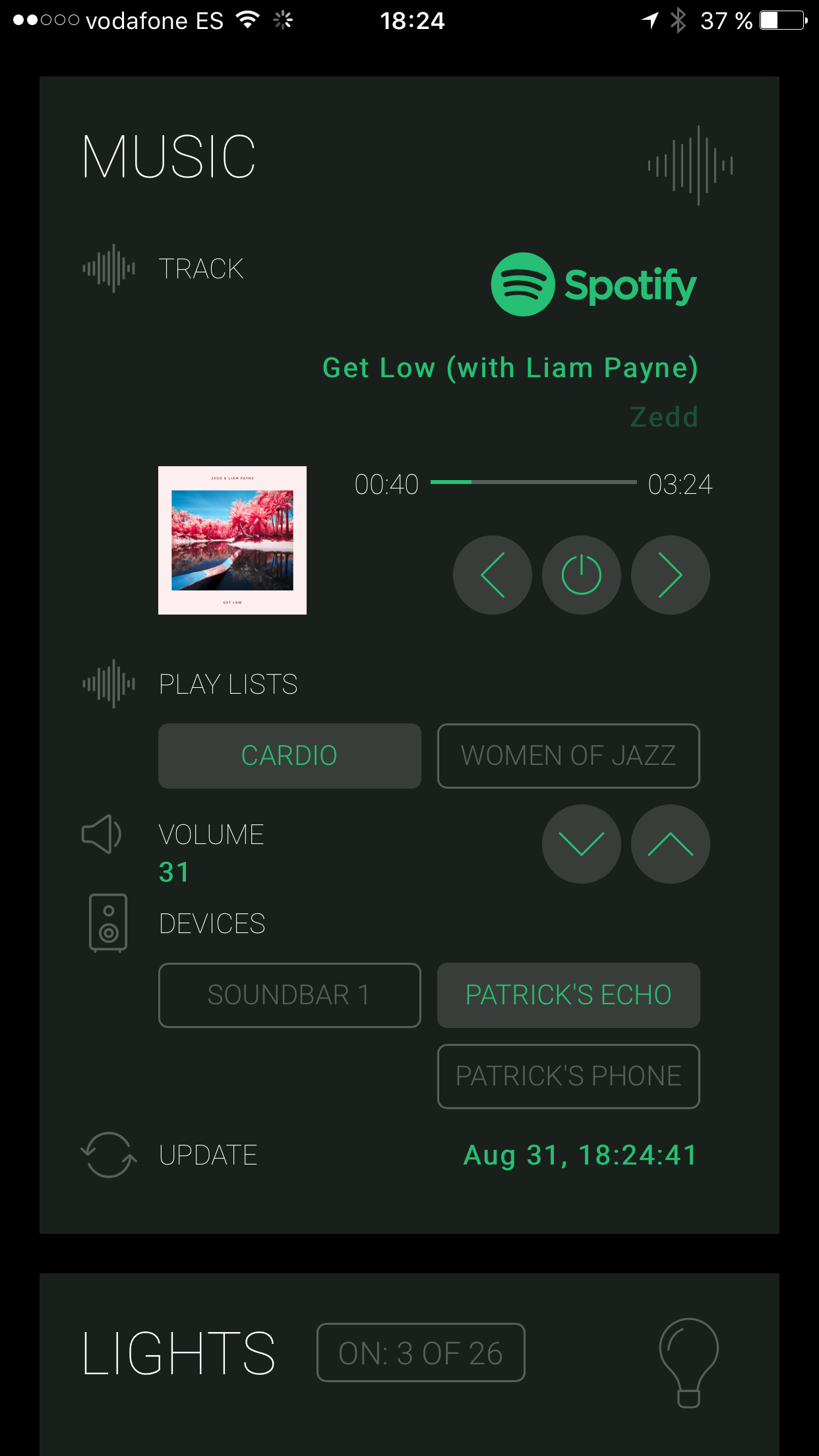Screen dimensions: 819x1456
Task: Select the Cardio playlist
Action: 289,756
